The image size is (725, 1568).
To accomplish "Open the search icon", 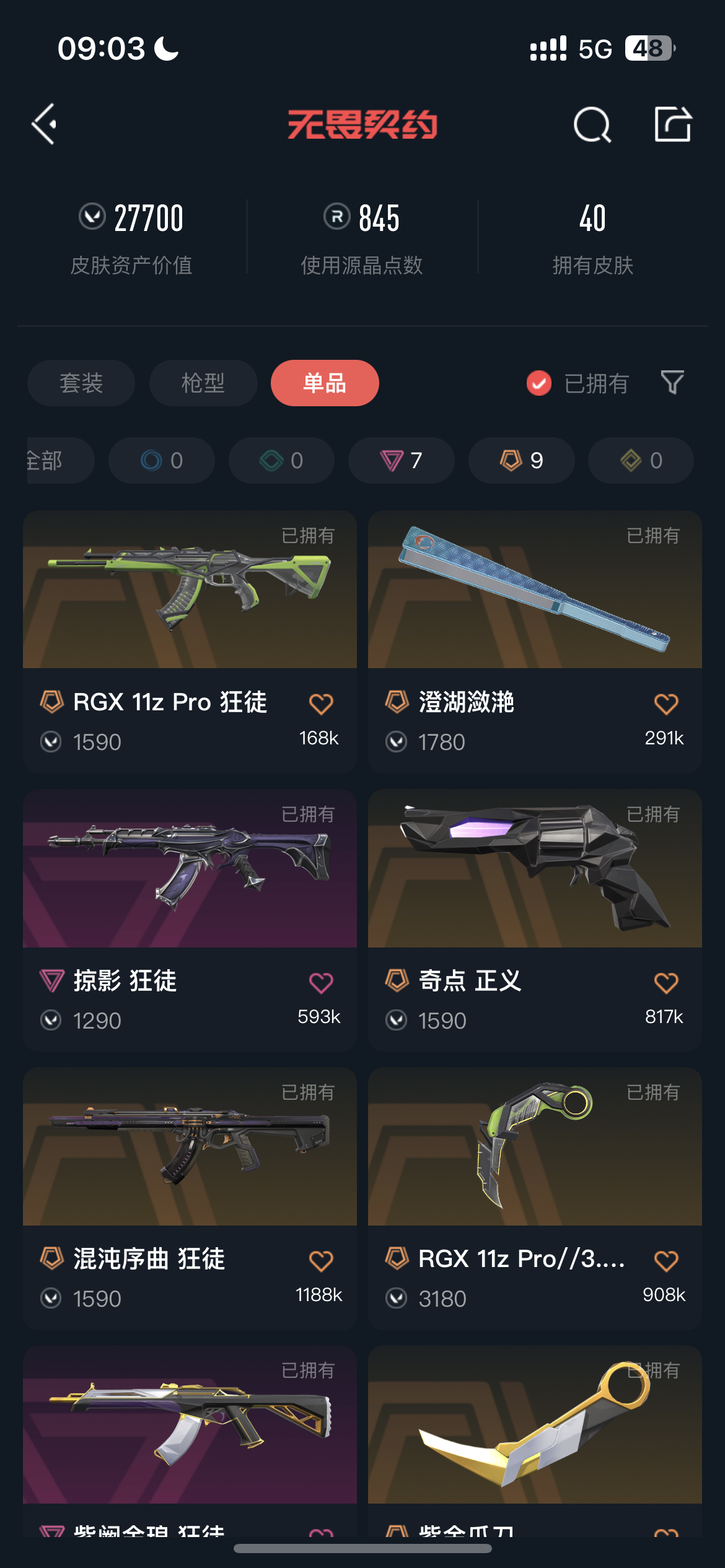I will point(592,124).
